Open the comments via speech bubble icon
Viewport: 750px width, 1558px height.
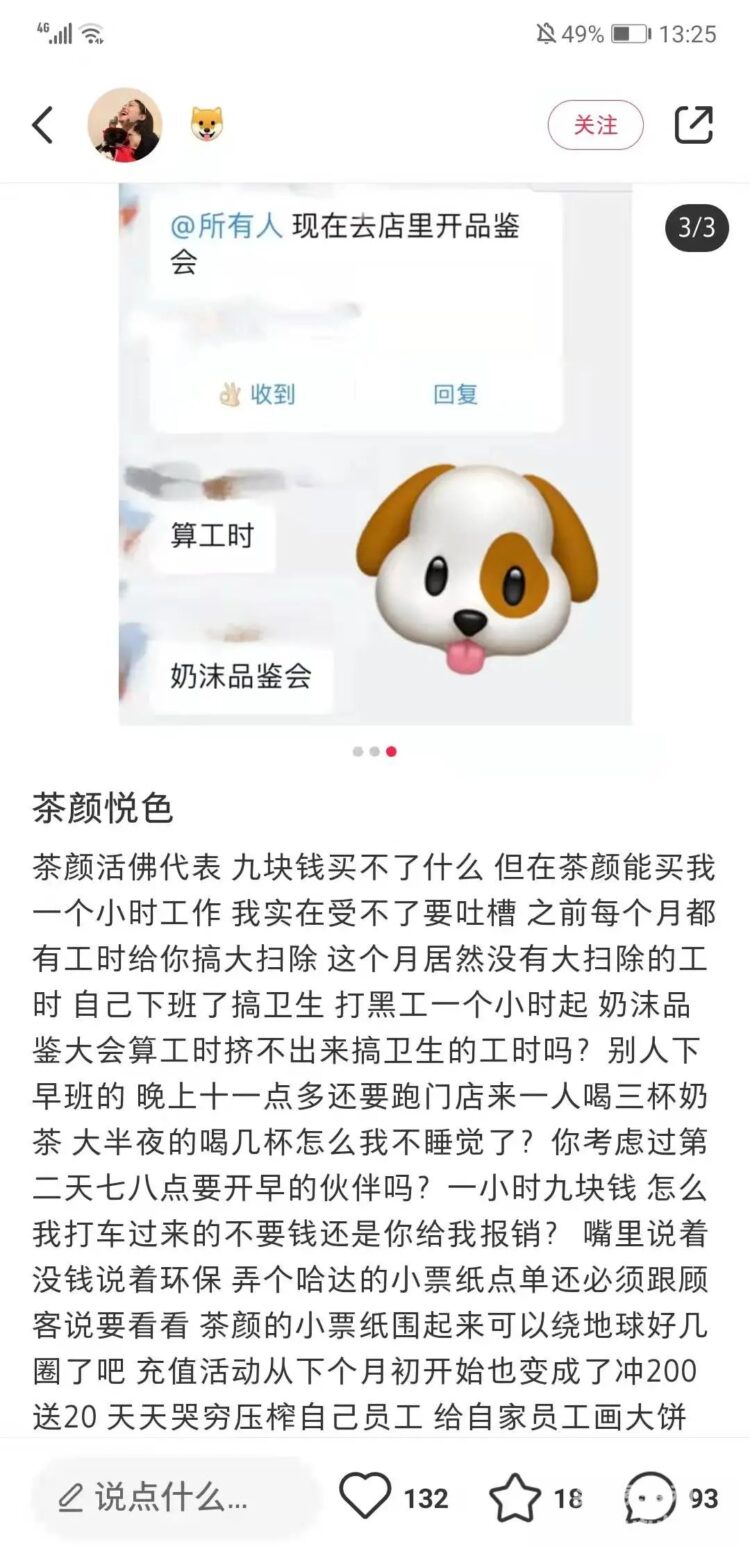[650, 1498]
